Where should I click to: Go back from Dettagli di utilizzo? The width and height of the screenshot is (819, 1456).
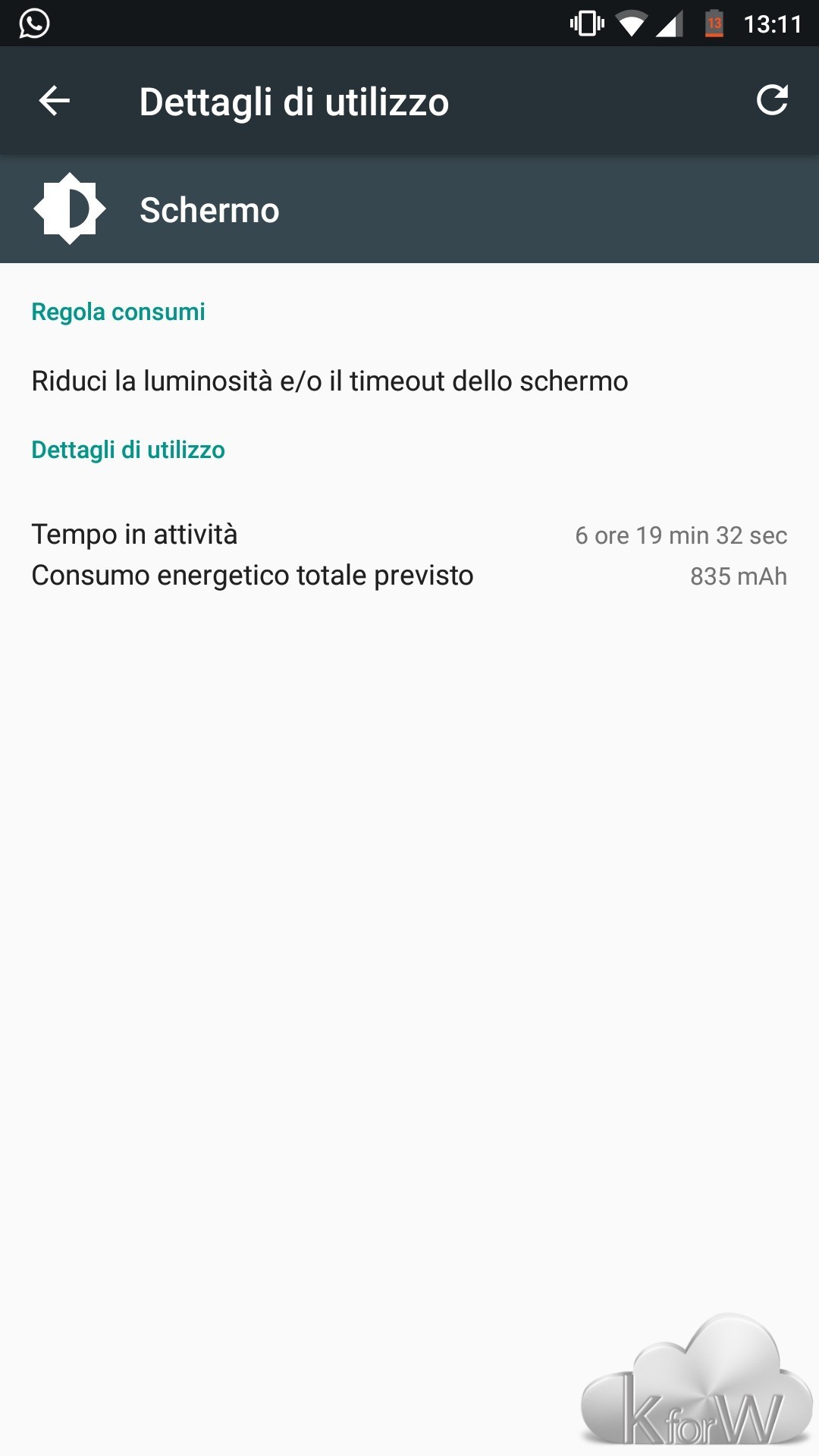click(x=55, y=101)
